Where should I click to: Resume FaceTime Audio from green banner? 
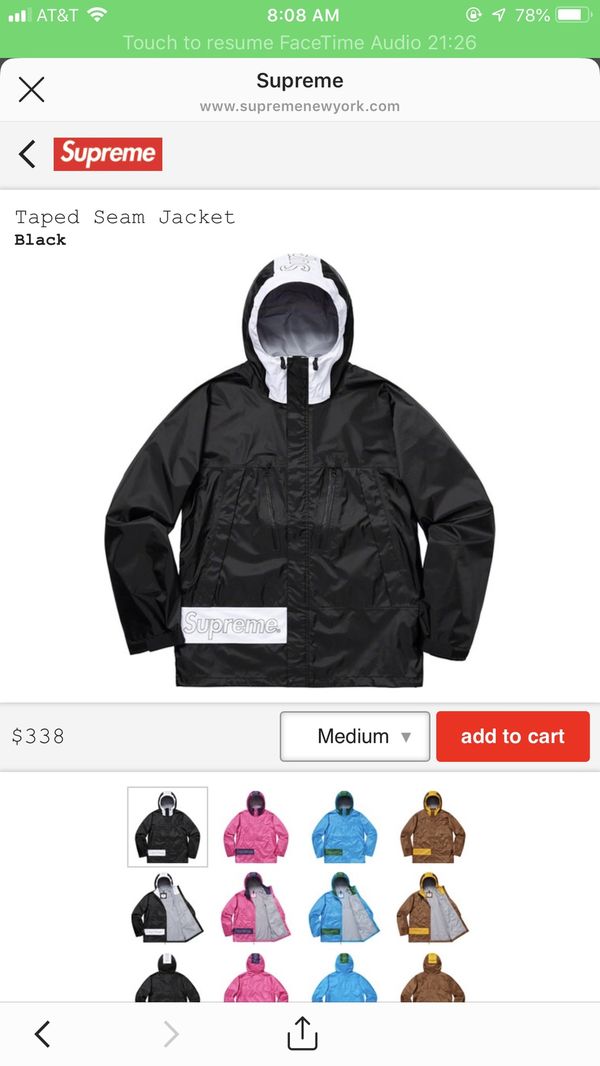tap(300, 43)
